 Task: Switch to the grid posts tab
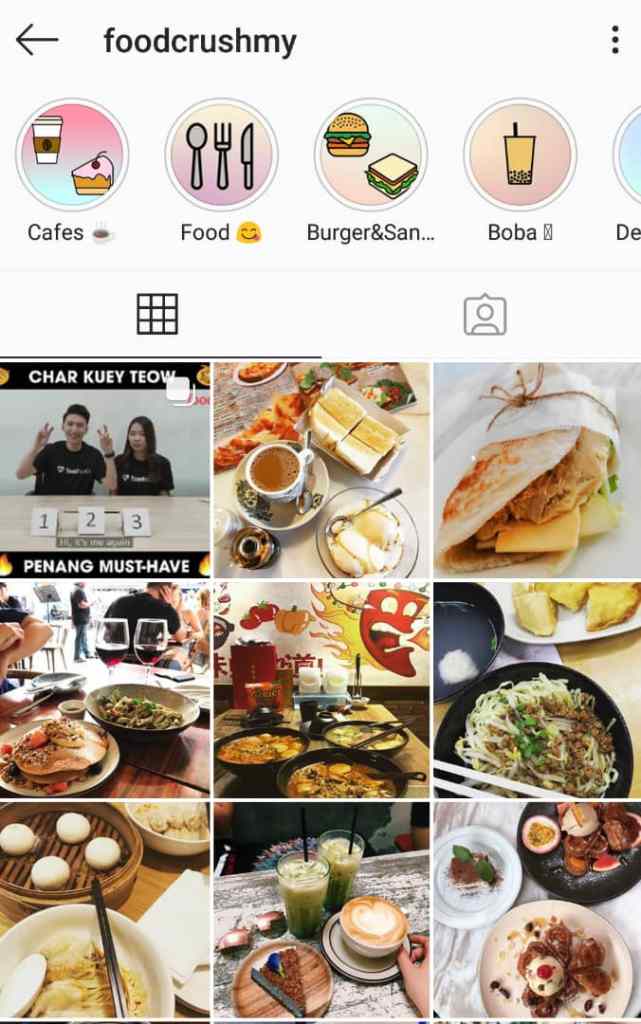pos(157,314)
